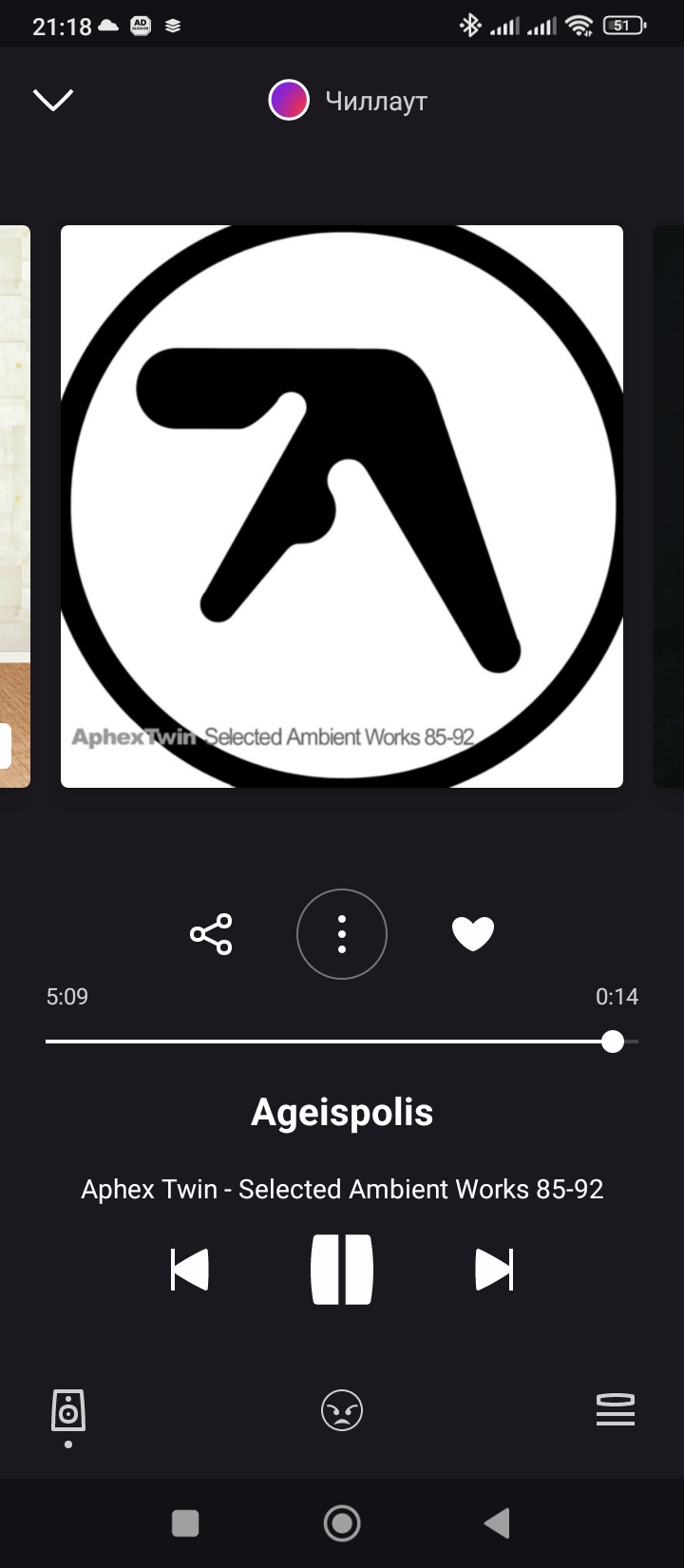This screenshot has width=684, height=1568.
Task: Go back using the system navigation
Action: coord(497,1523)
